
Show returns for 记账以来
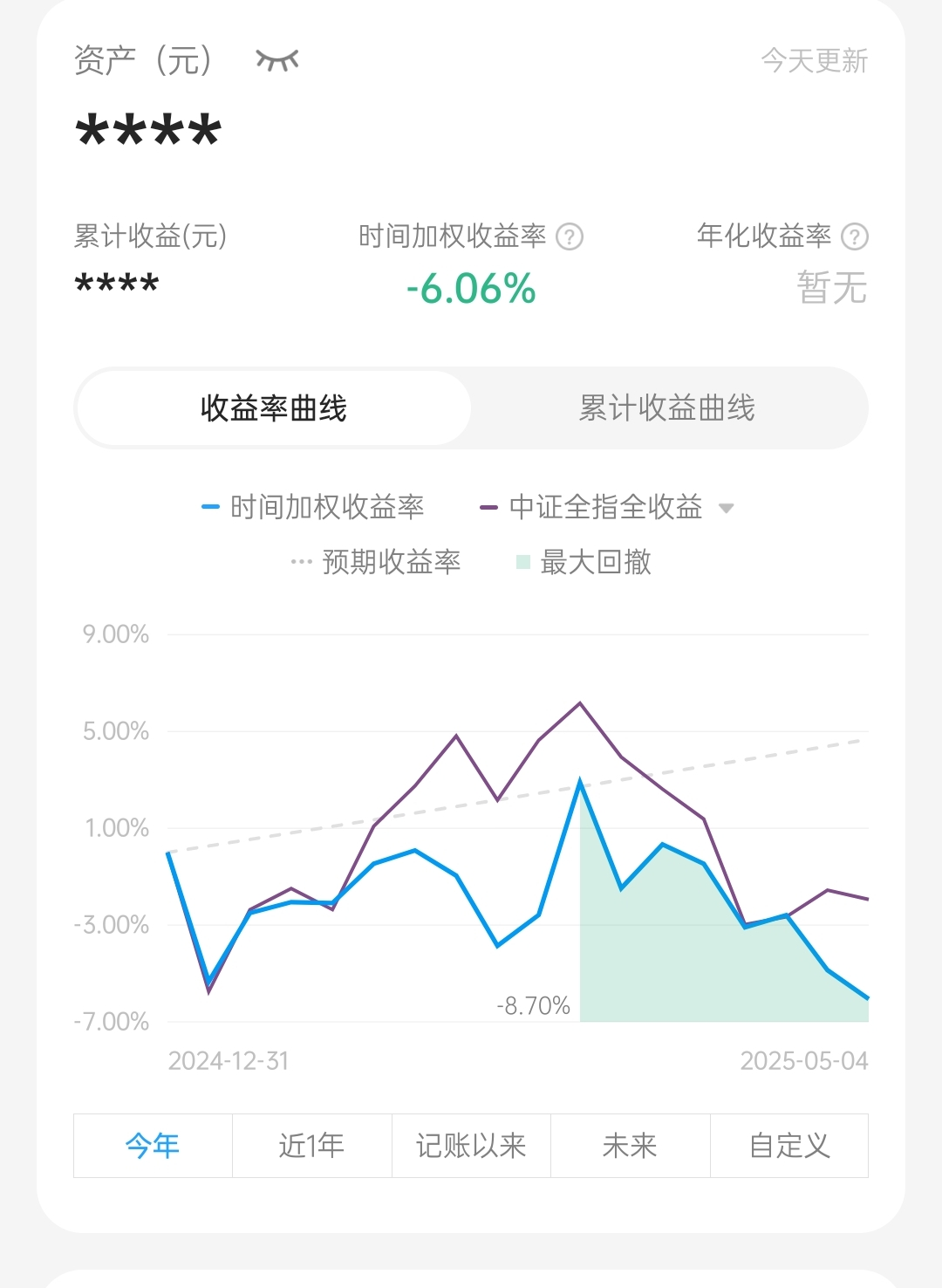click(x=471, y=1146)
